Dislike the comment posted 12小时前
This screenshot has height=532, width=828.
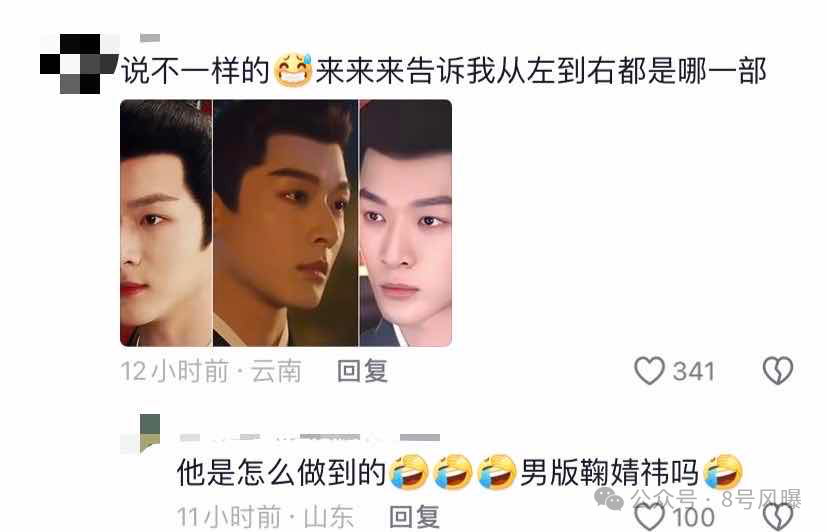tap(778, 371)
